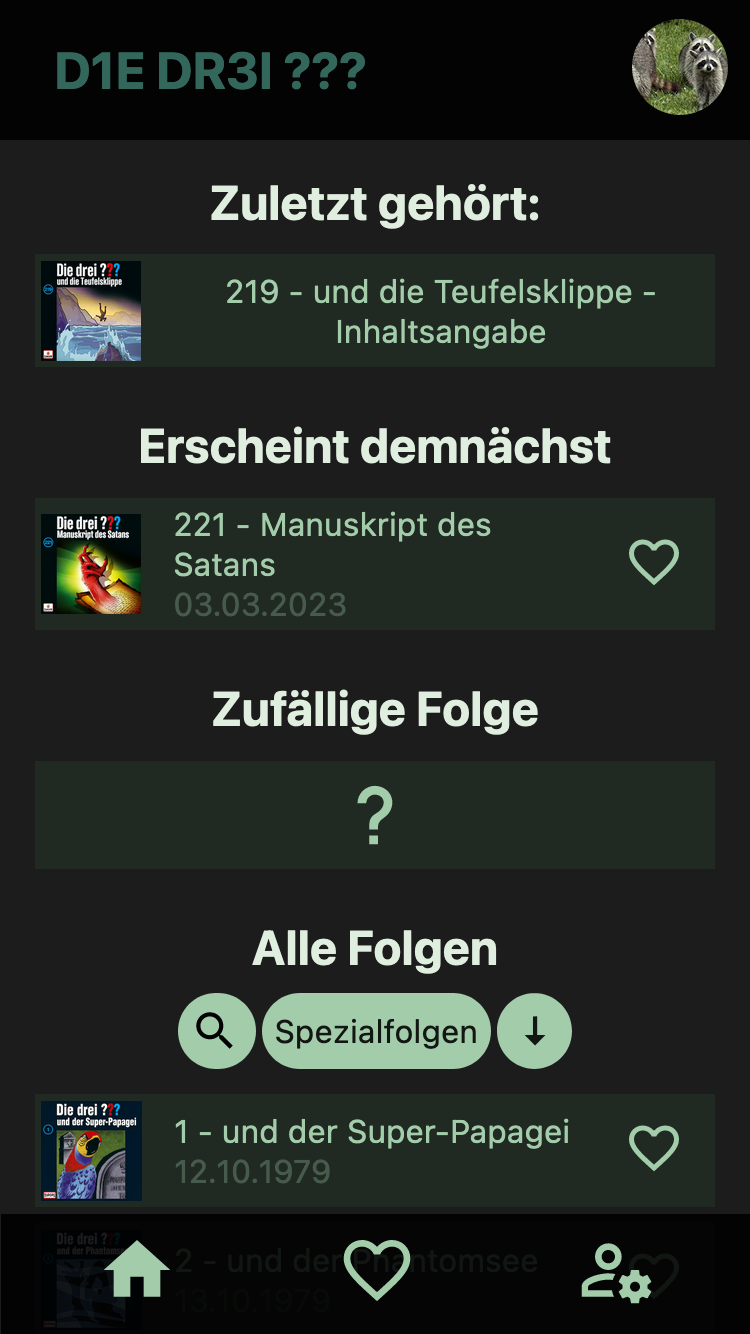750x1334 pixels.
Task: Toggle the Spezialfolgen filter
Action: 375,1031
